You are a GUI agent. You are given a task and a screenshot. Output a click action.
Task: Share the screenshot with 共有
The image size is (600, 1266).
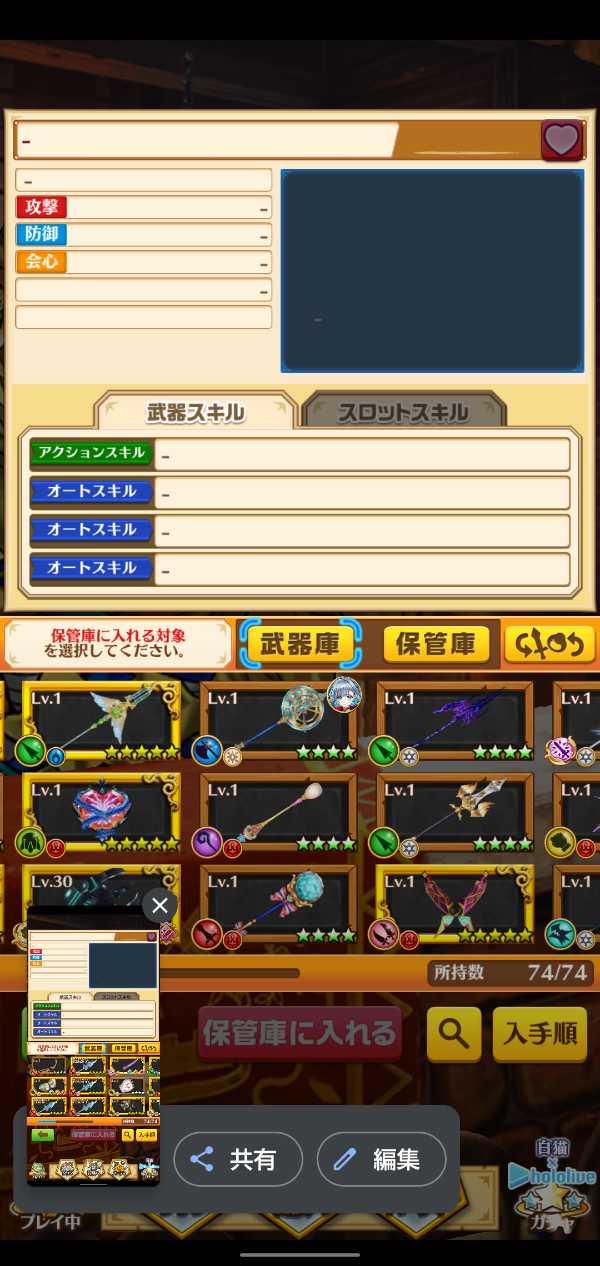238,1159
